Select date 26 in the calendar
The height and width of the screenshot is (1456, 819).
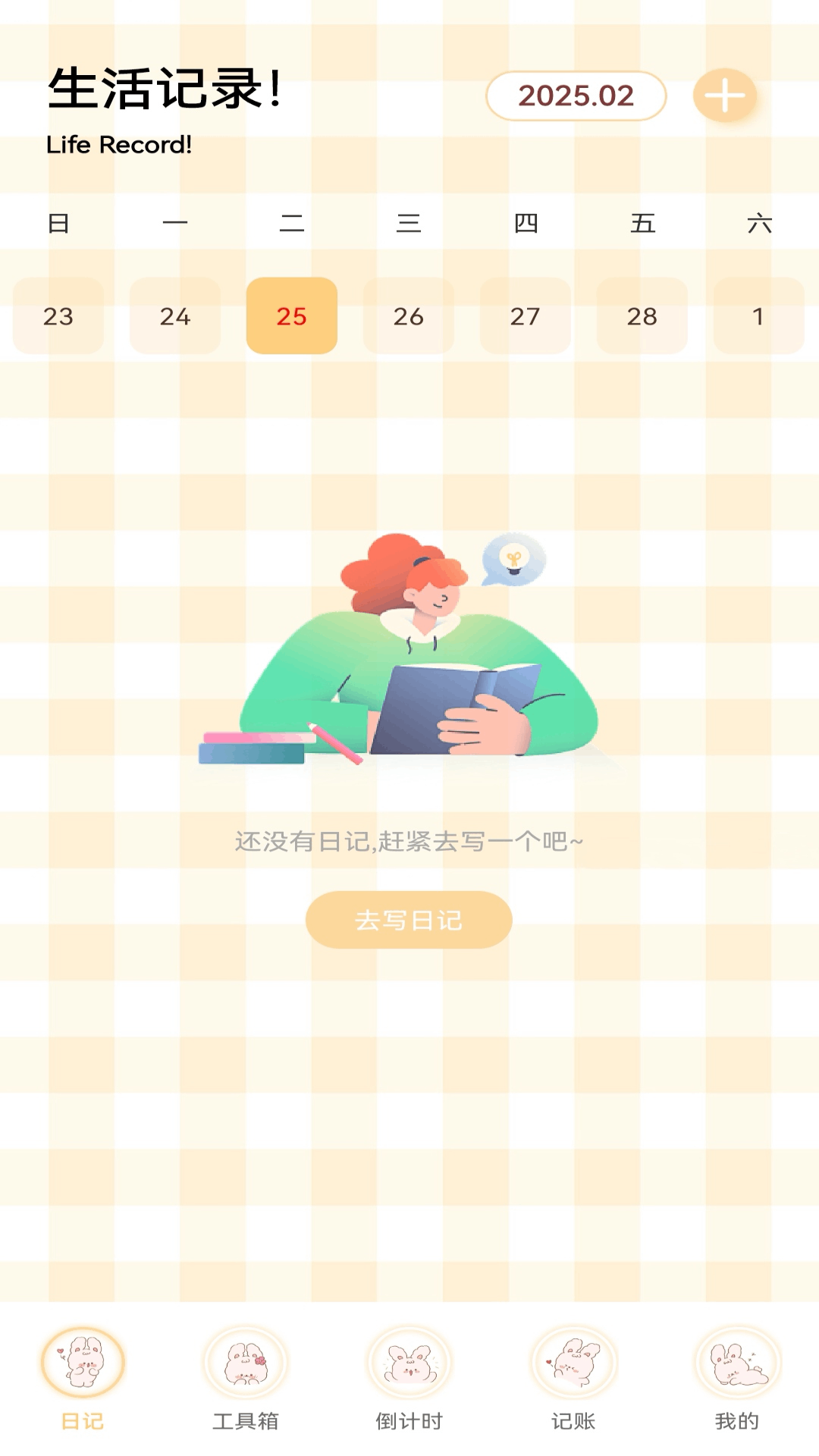409,315
